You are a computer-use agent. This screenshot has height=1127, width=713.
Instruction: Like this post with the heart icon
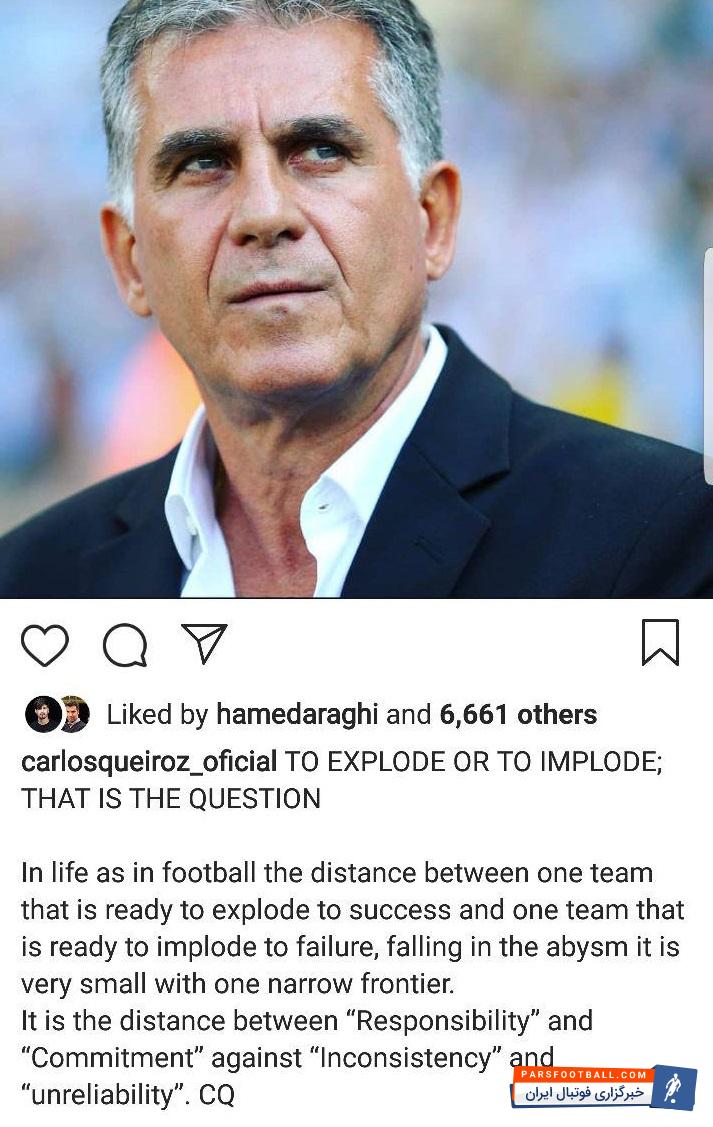coord(45,645)
